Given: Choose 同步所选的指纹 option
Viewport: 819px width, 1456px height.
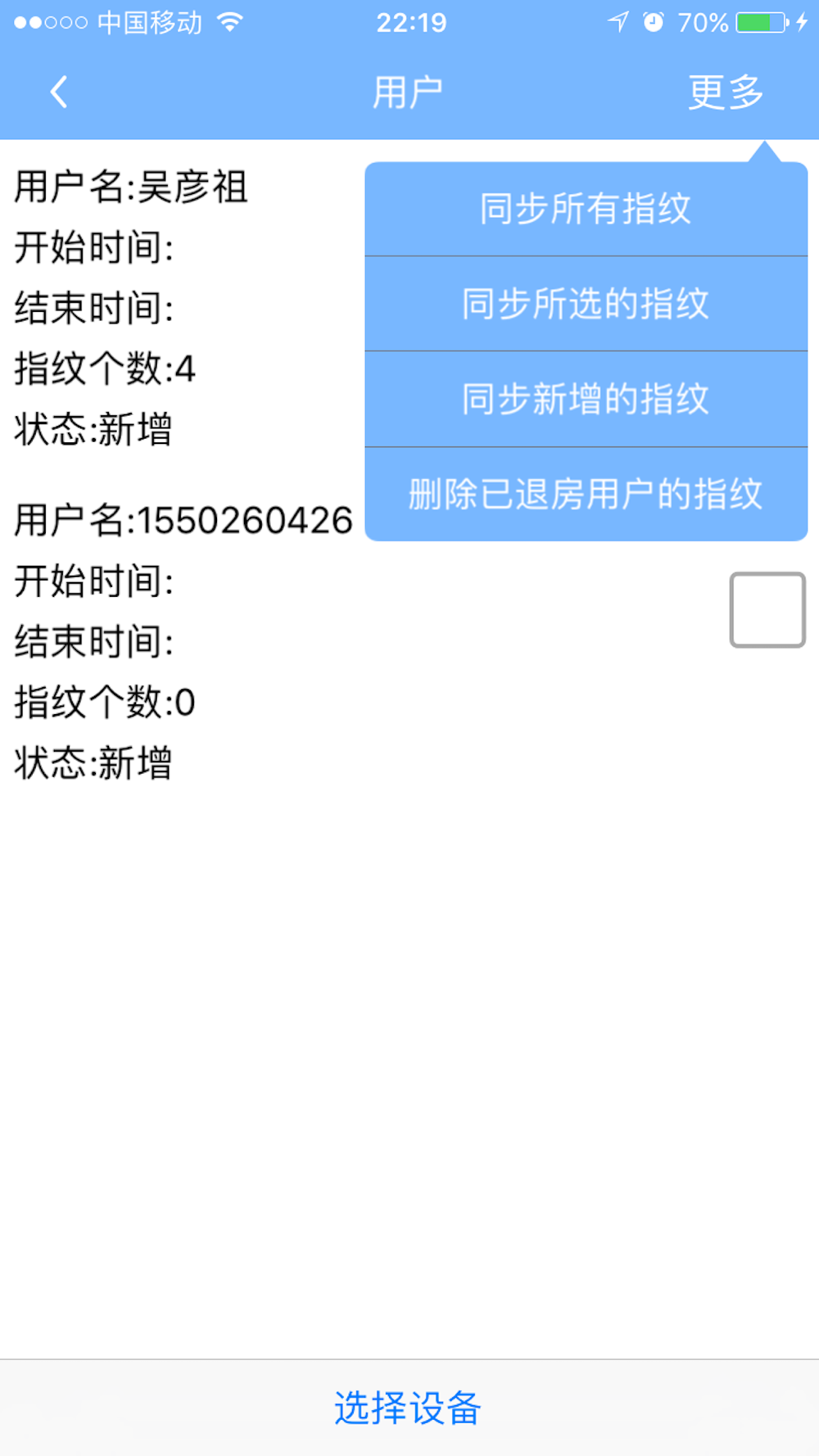Looking at the screenshot, I should pos(586,304).
